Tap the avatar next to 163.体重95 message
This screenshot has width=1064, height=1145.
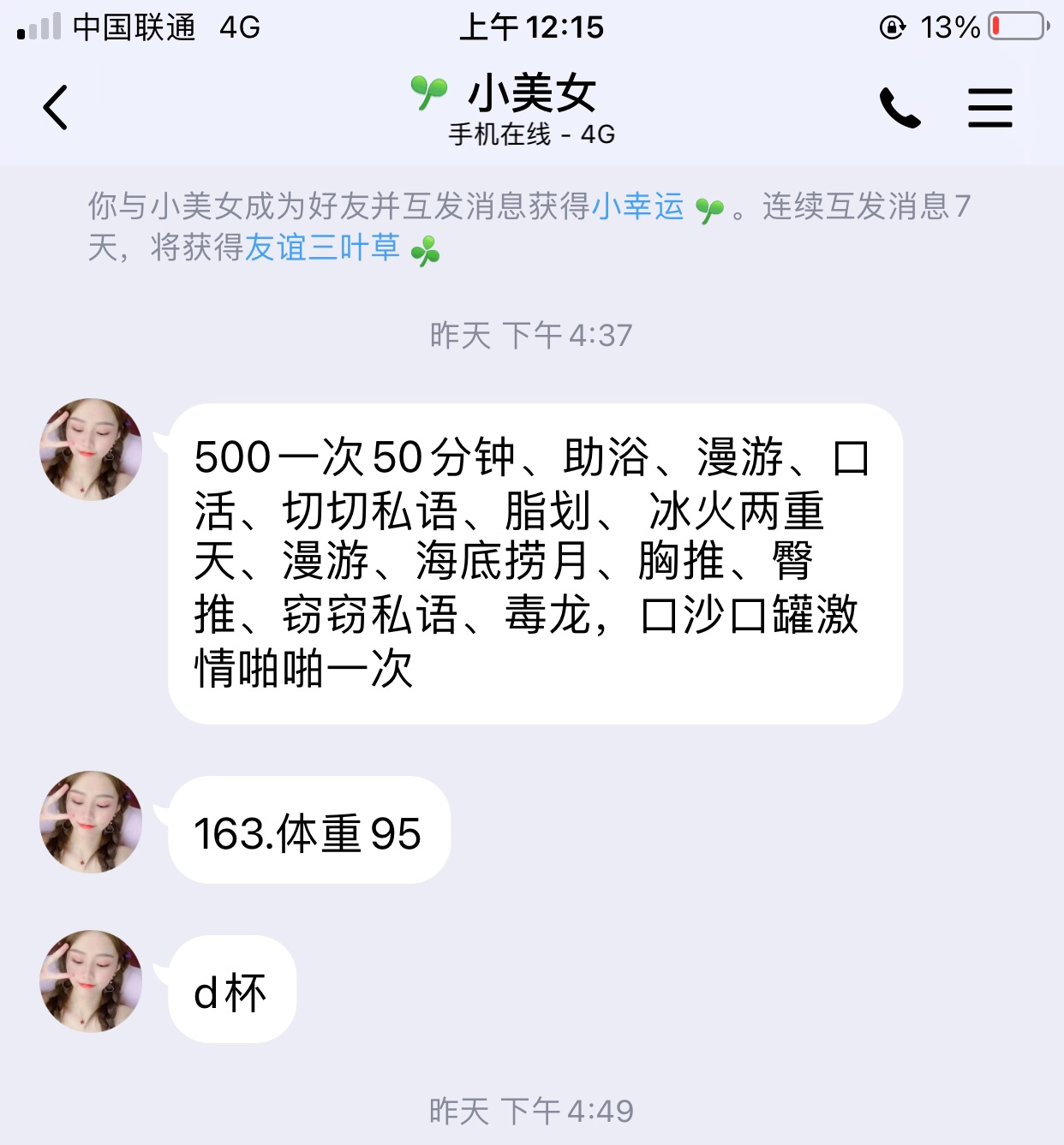tap(90, 821)
